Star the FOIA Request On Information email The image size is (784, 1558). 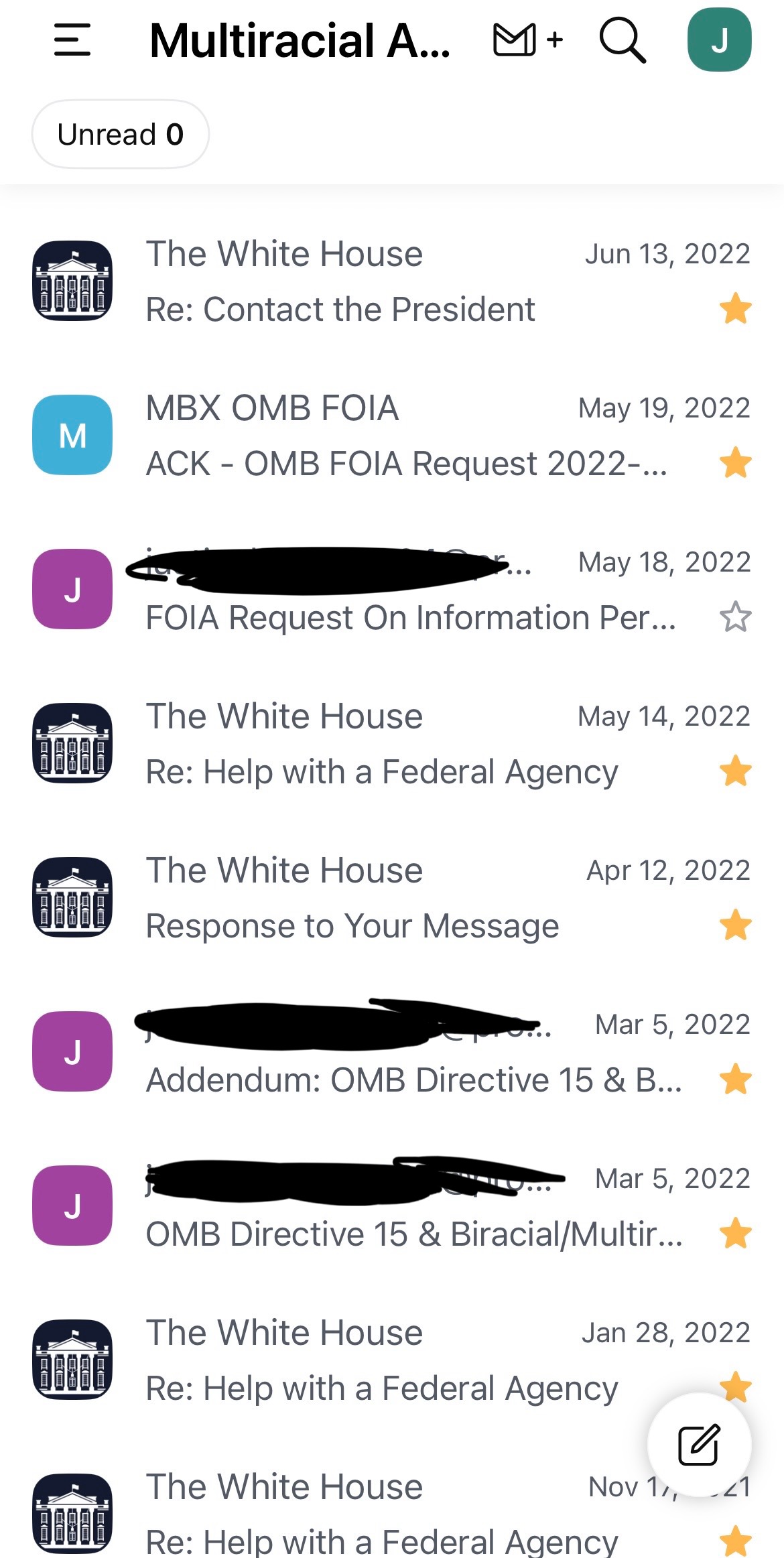click(735, 617)
